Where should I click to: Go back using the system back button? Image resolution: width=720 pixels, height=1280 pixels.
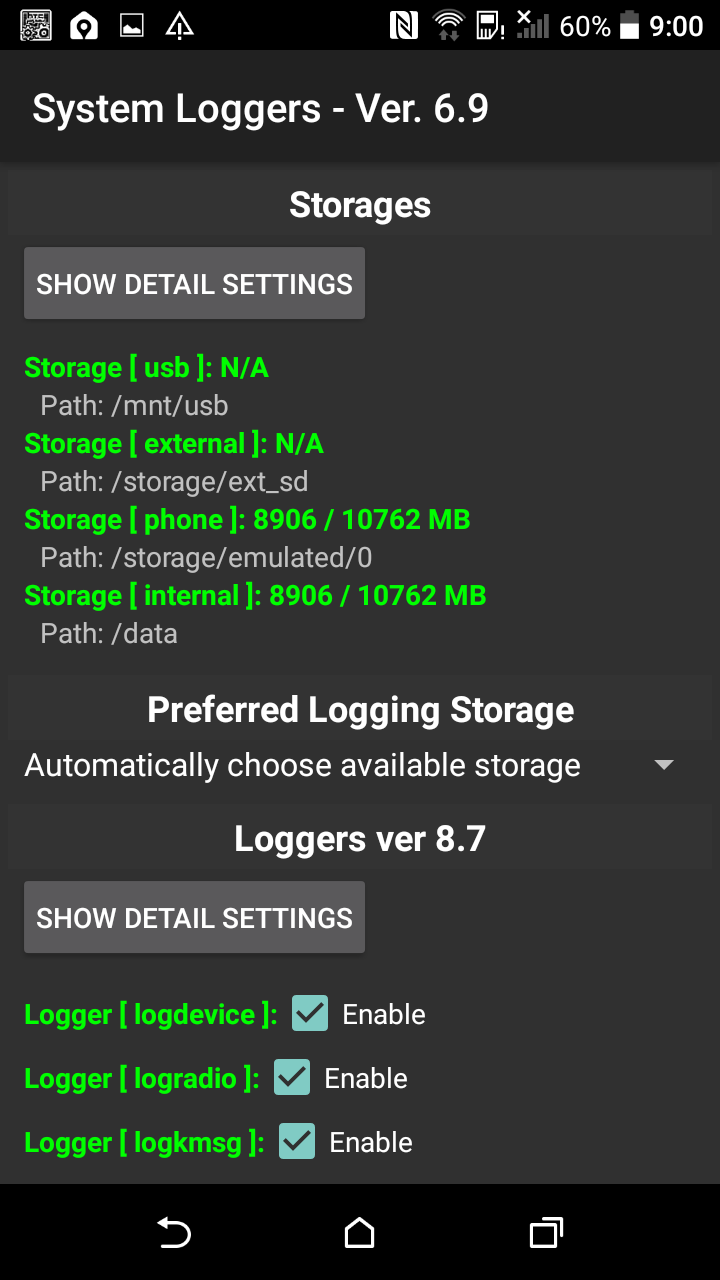pyautogui.click(x=174, y=1232)
